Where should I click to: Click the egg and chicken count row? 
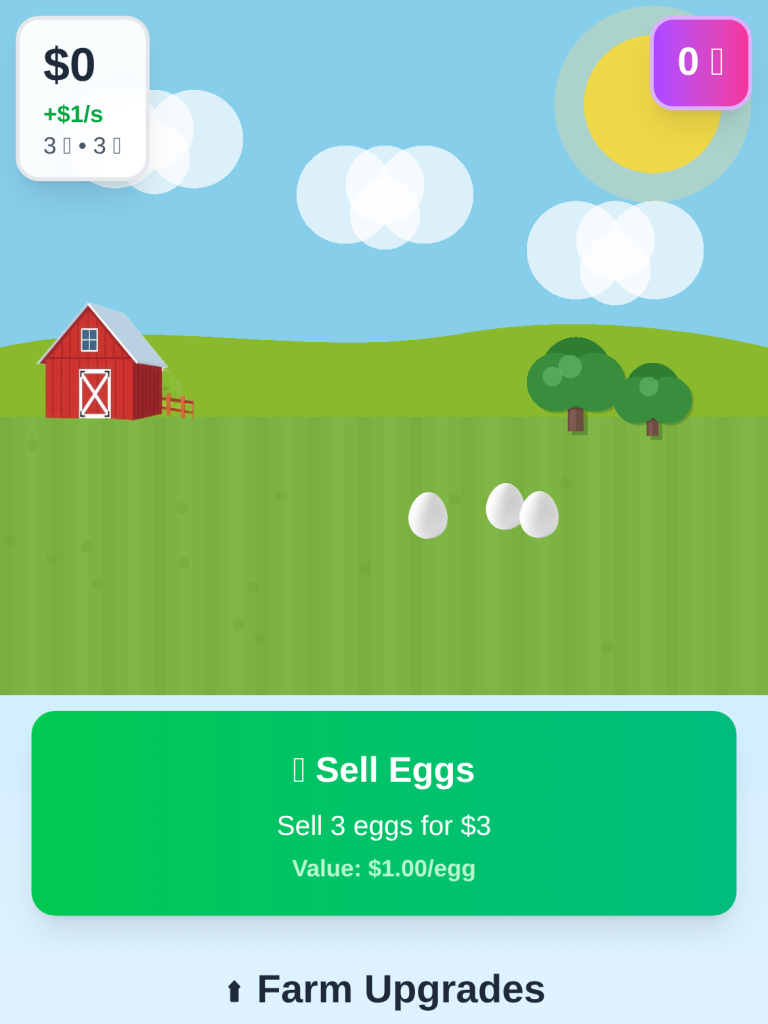[82, 146]
